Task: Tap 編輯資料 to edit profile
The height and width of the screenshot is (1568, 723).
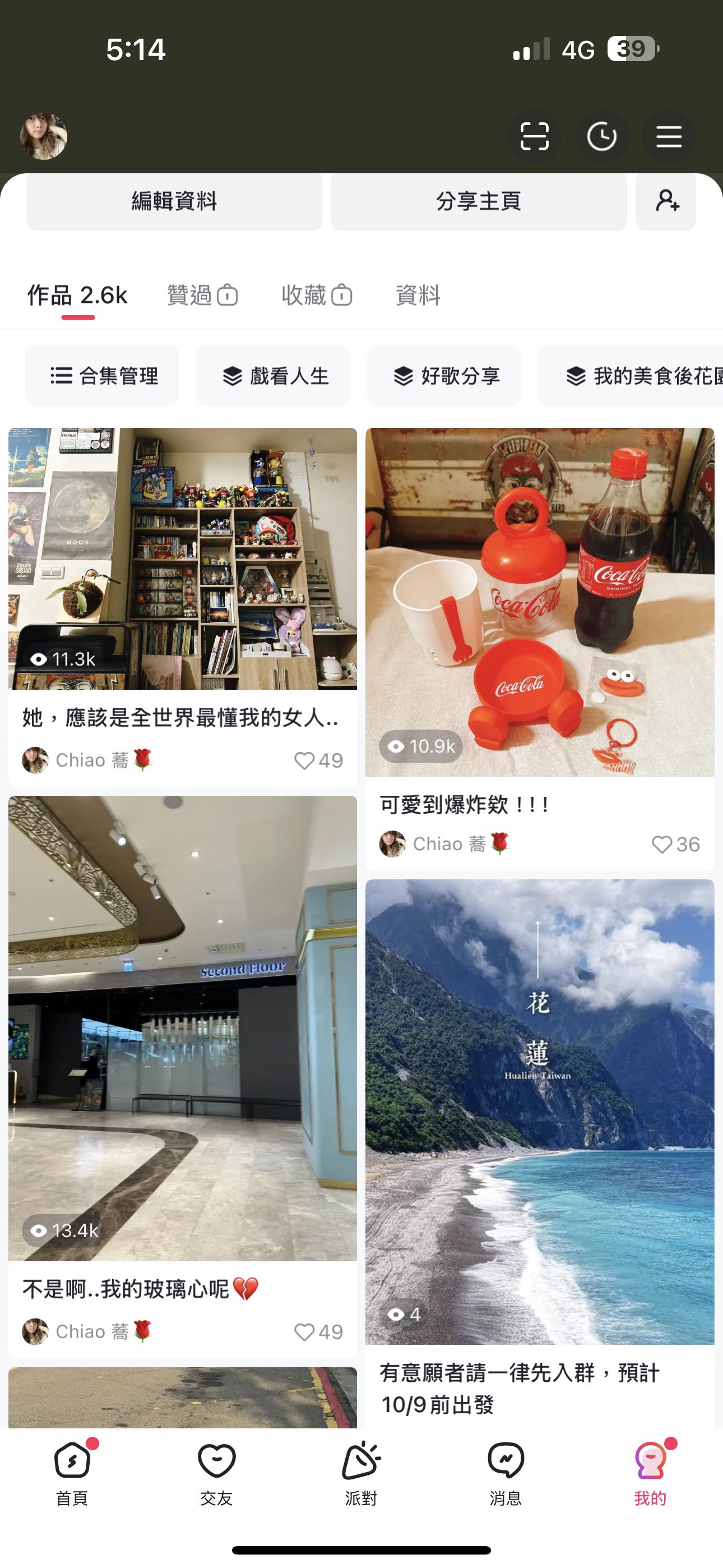Action: pos(175,201)
